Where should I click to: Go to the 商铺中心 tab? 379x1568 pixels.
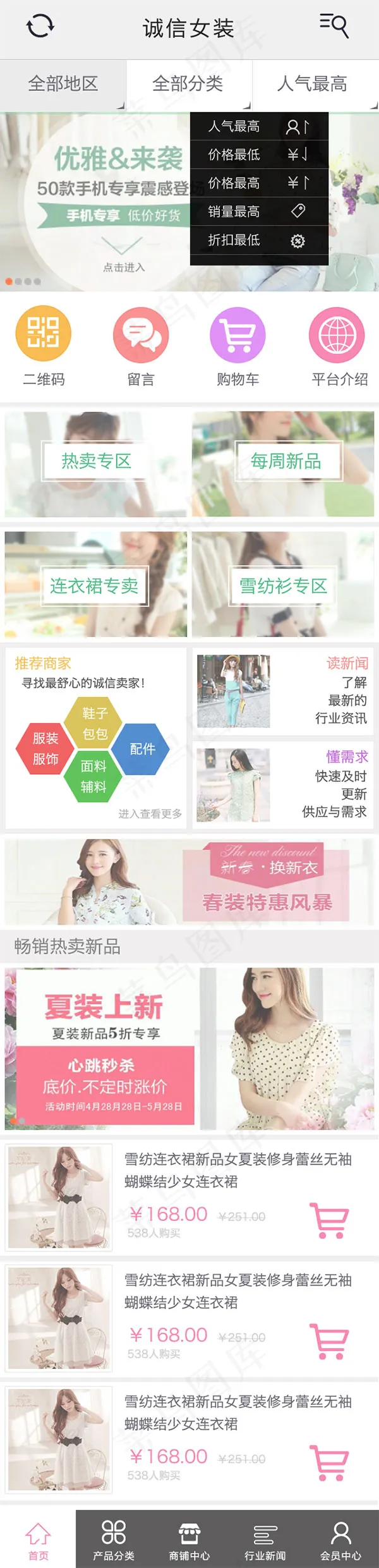189,1539
